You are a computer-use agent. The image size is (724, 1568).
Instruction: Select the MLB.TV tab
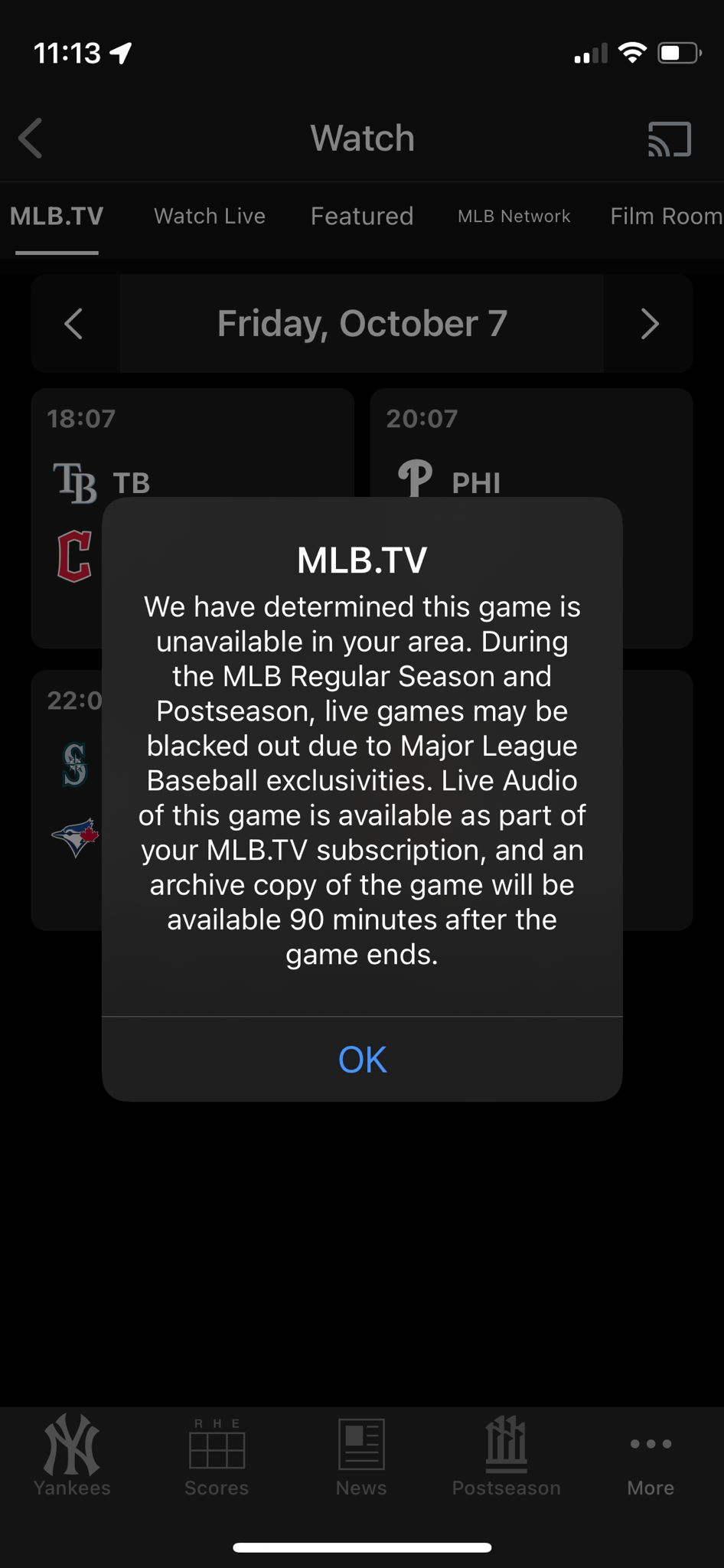click(x=57, y=217)
